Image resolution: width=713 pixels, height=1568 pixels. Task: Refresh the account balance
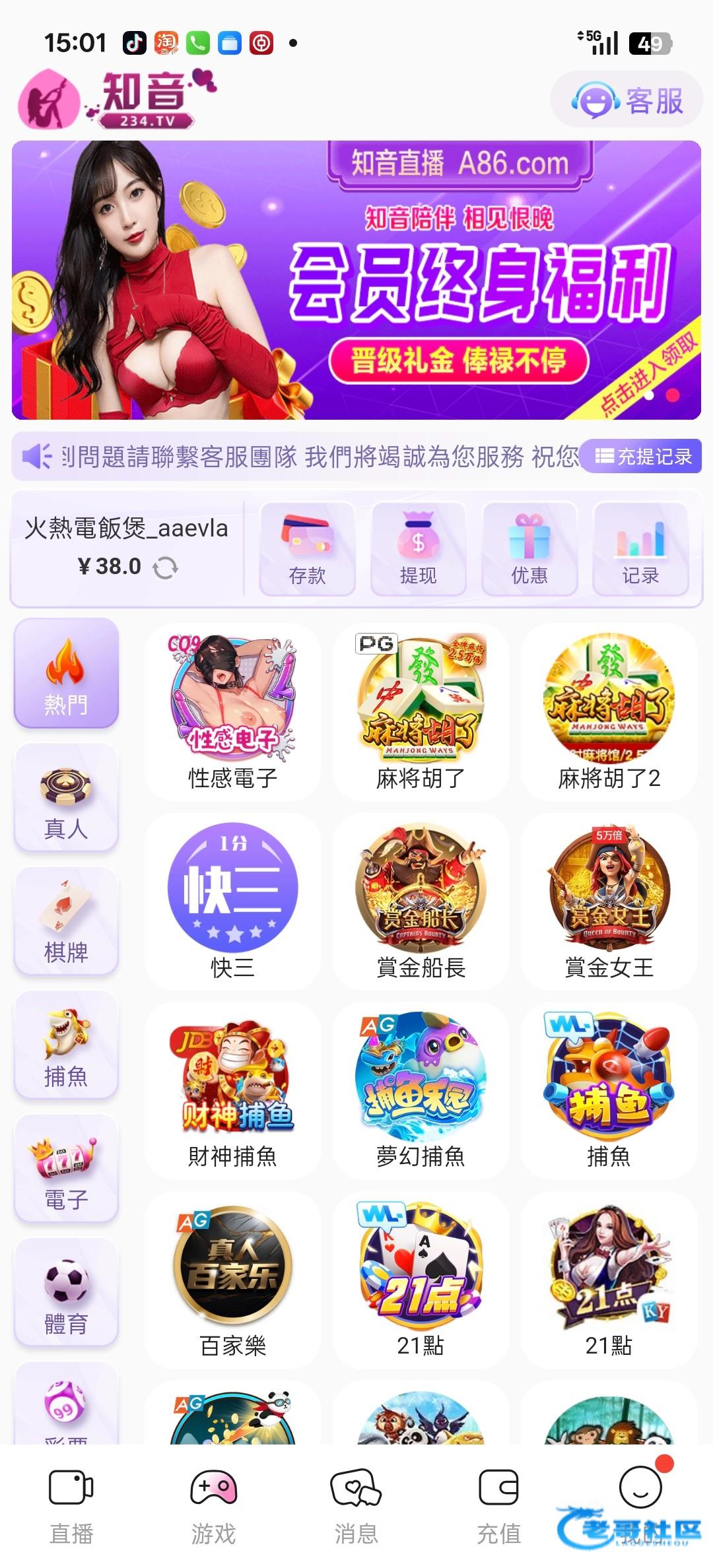165,567
